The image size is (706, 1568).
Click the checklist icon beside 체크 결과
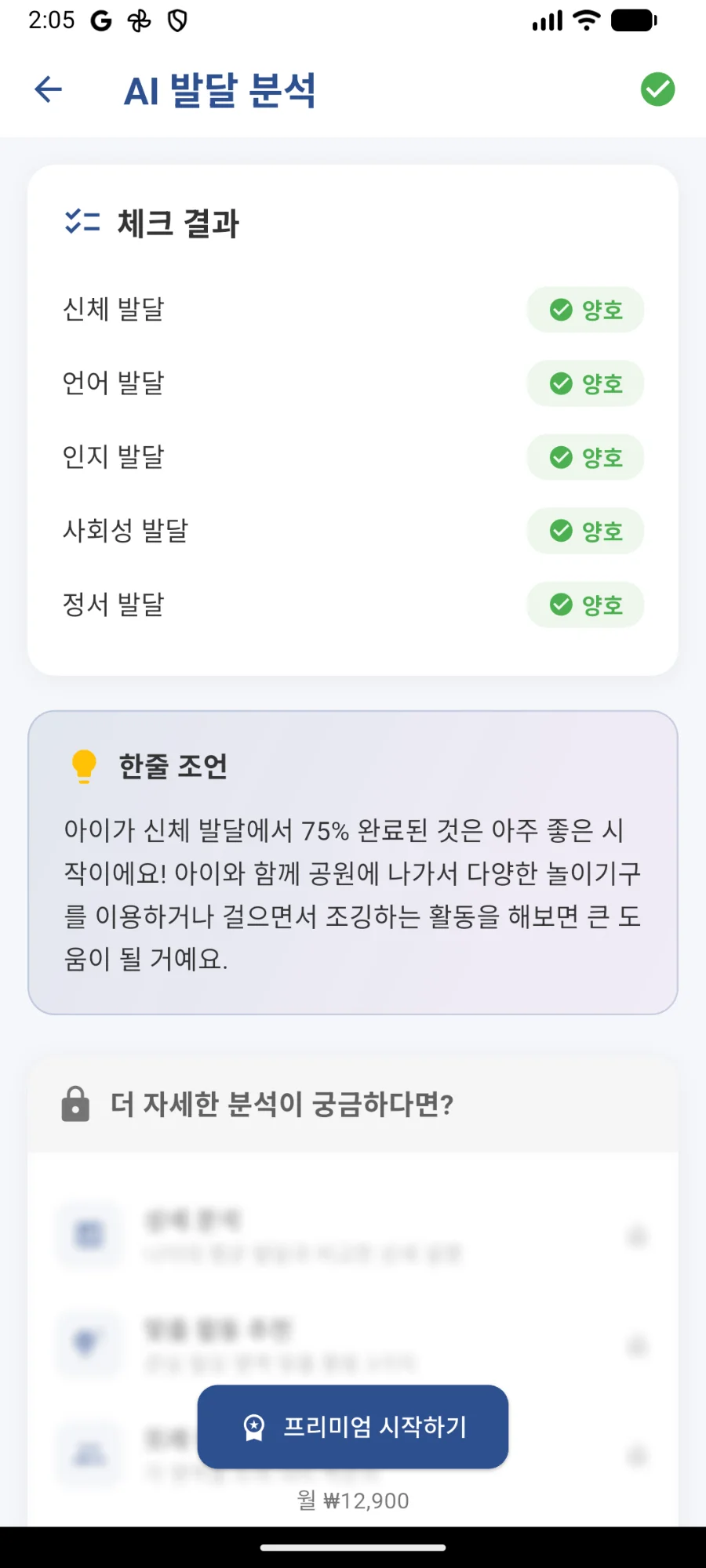(x=81, y=223)
